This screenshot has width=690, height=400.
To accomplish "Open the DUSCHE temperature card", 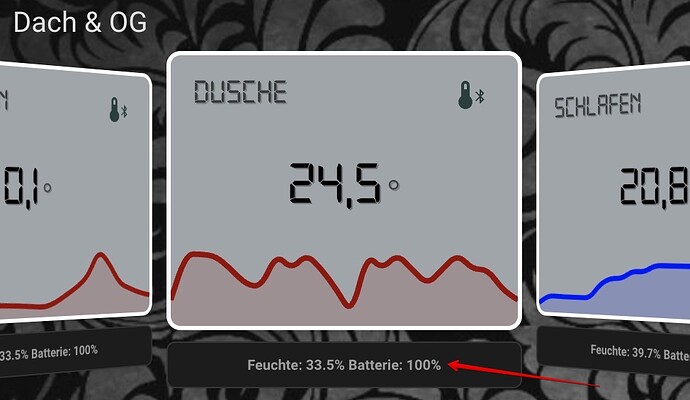I will (344, 190).
